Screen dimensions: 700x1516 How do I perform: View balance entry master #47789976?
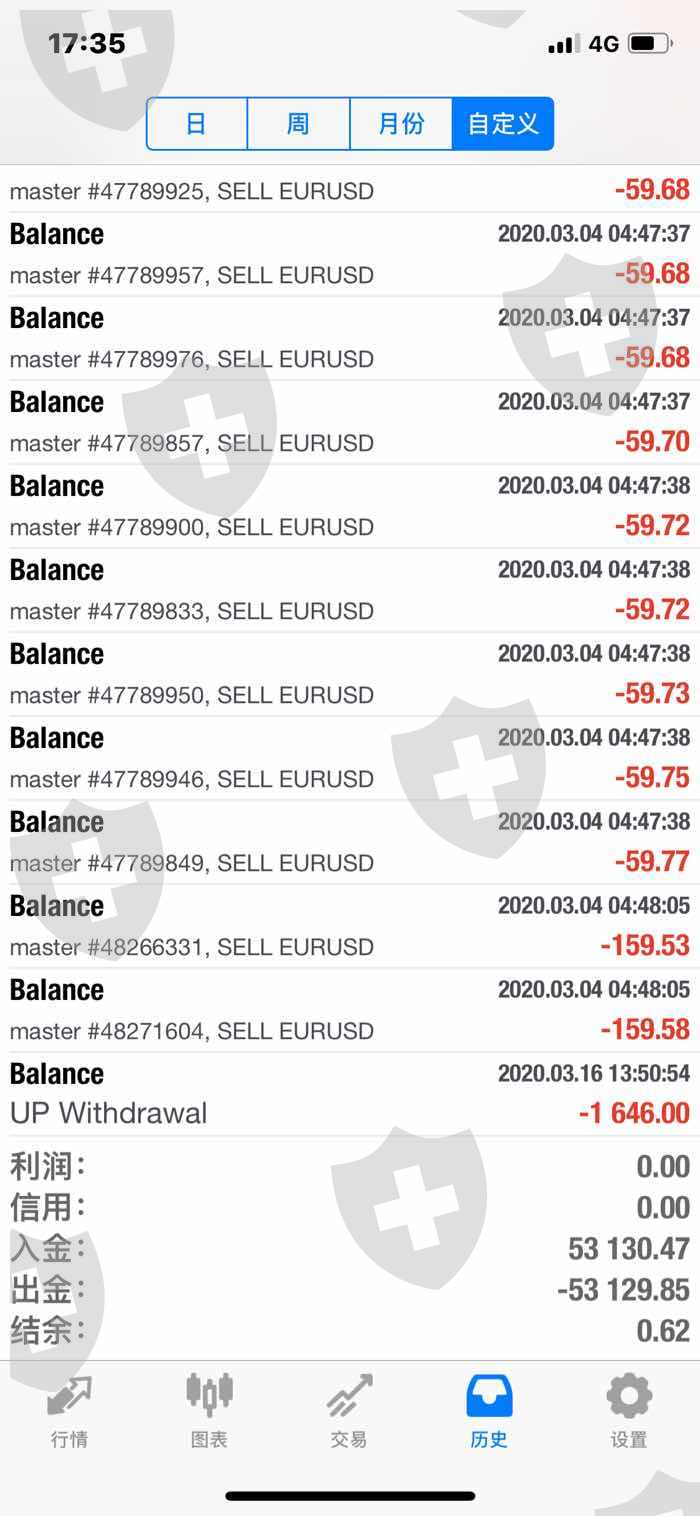[x=350, y=338]
